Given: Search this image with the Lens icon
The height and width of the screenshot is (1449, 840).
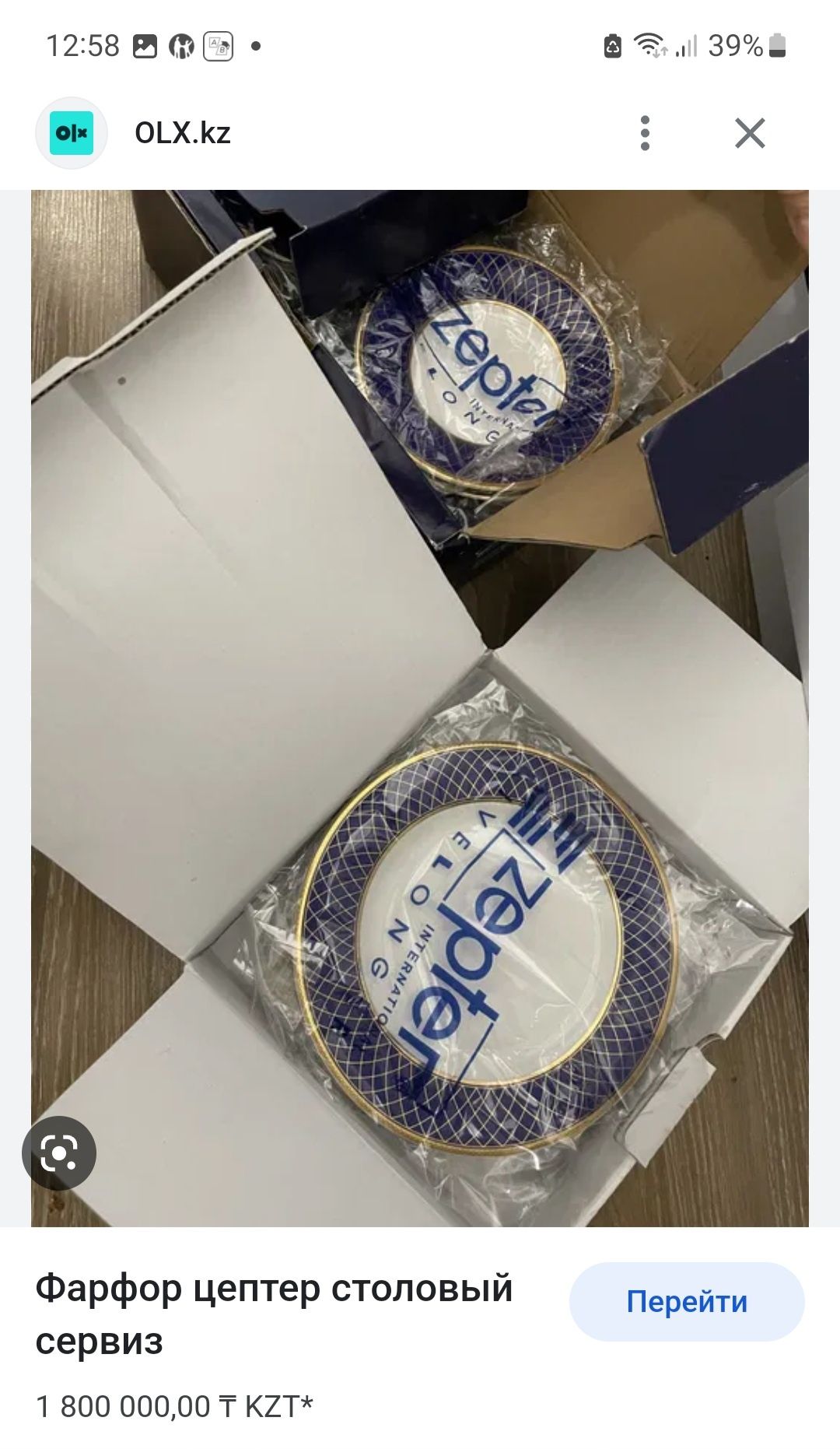Looking at the screenshot, I should point(59,1153).
